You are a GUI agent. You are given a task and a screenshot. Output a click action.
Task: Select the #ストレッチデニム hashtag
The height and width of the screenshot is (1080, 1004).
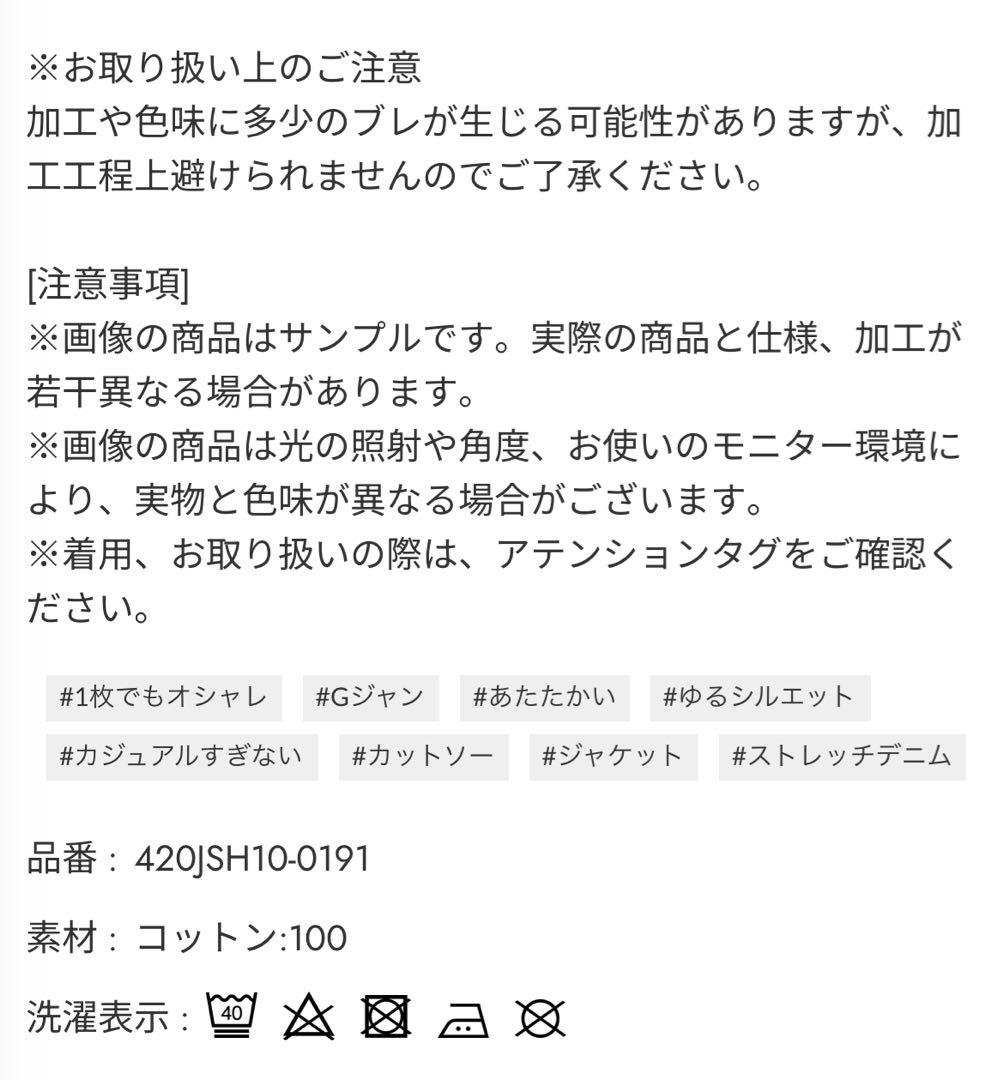842,756
